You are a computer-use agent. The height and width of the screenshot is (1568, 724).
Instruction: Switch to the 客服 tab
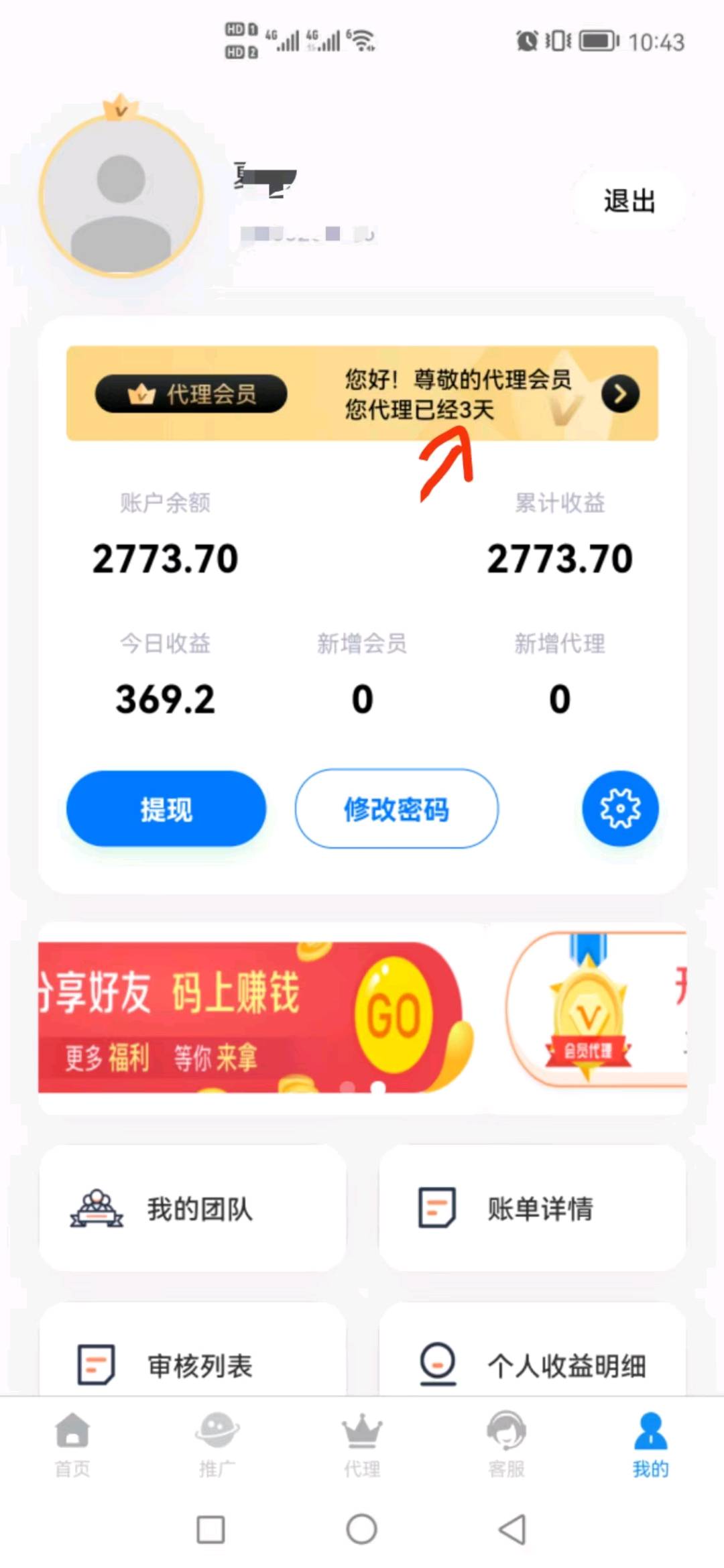click(x=506, y=1443)
